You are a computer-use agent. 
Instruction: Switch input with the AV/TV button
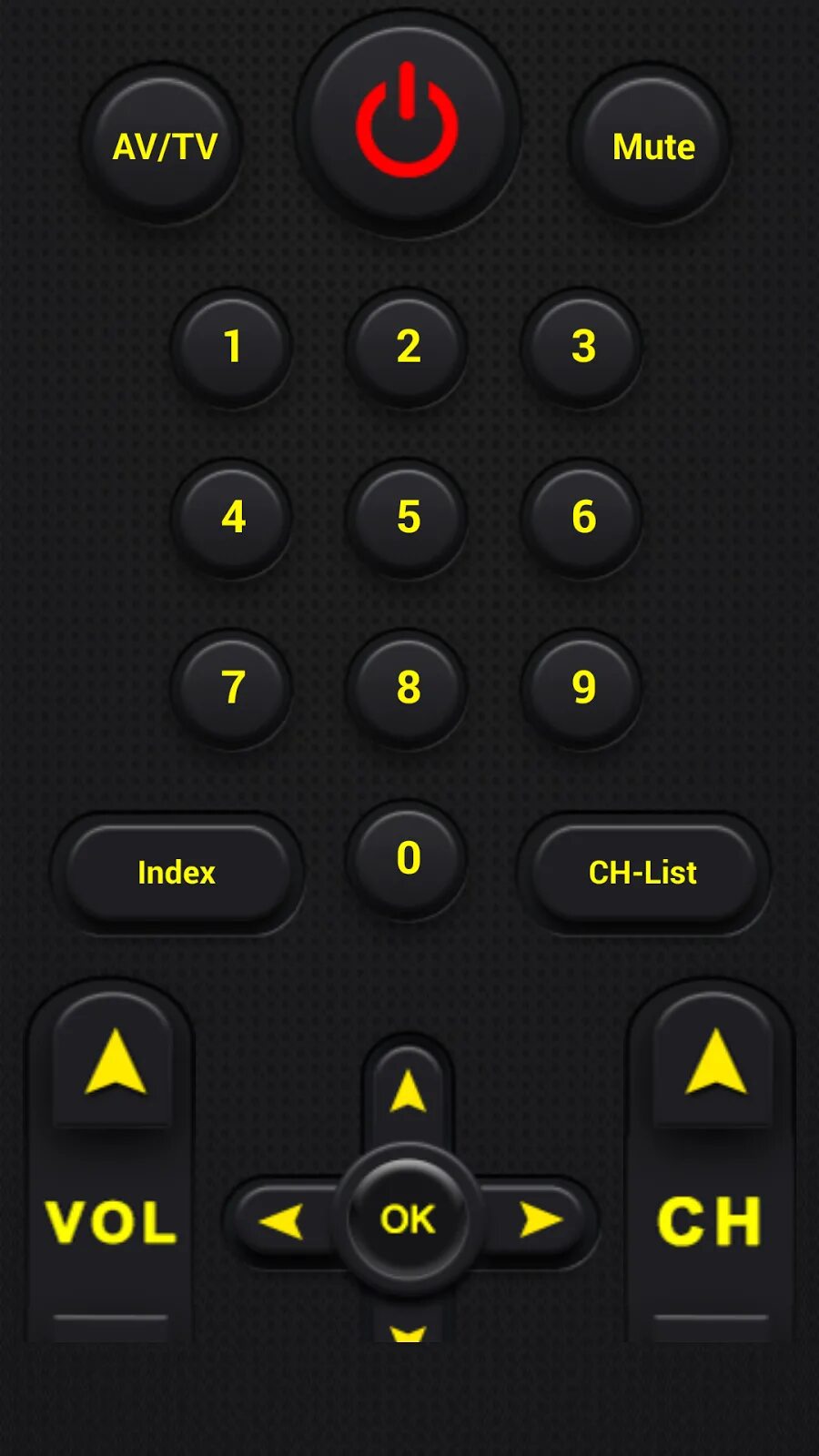[164, 146]
